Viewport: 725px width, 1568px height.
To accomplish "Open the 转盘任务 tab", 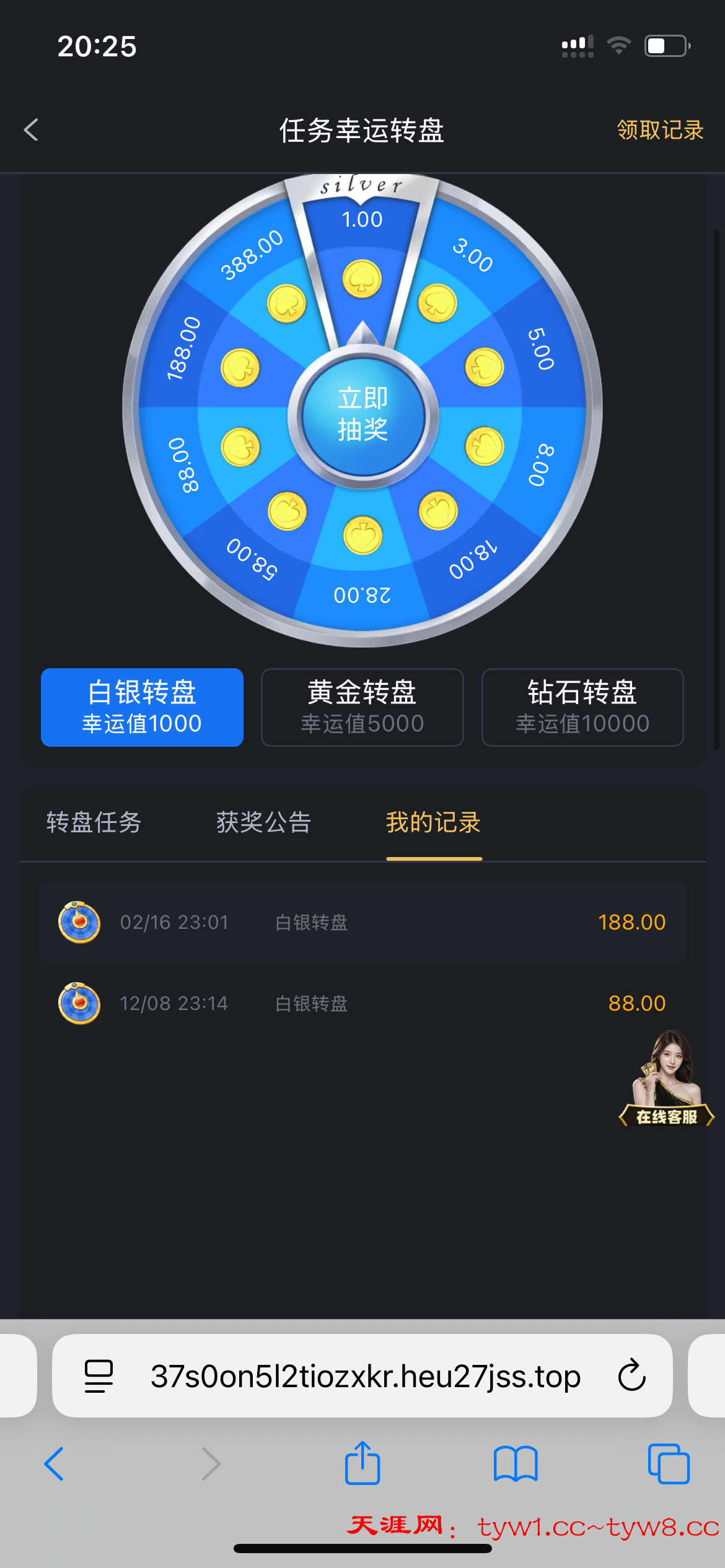I will (x=94, y=822).
